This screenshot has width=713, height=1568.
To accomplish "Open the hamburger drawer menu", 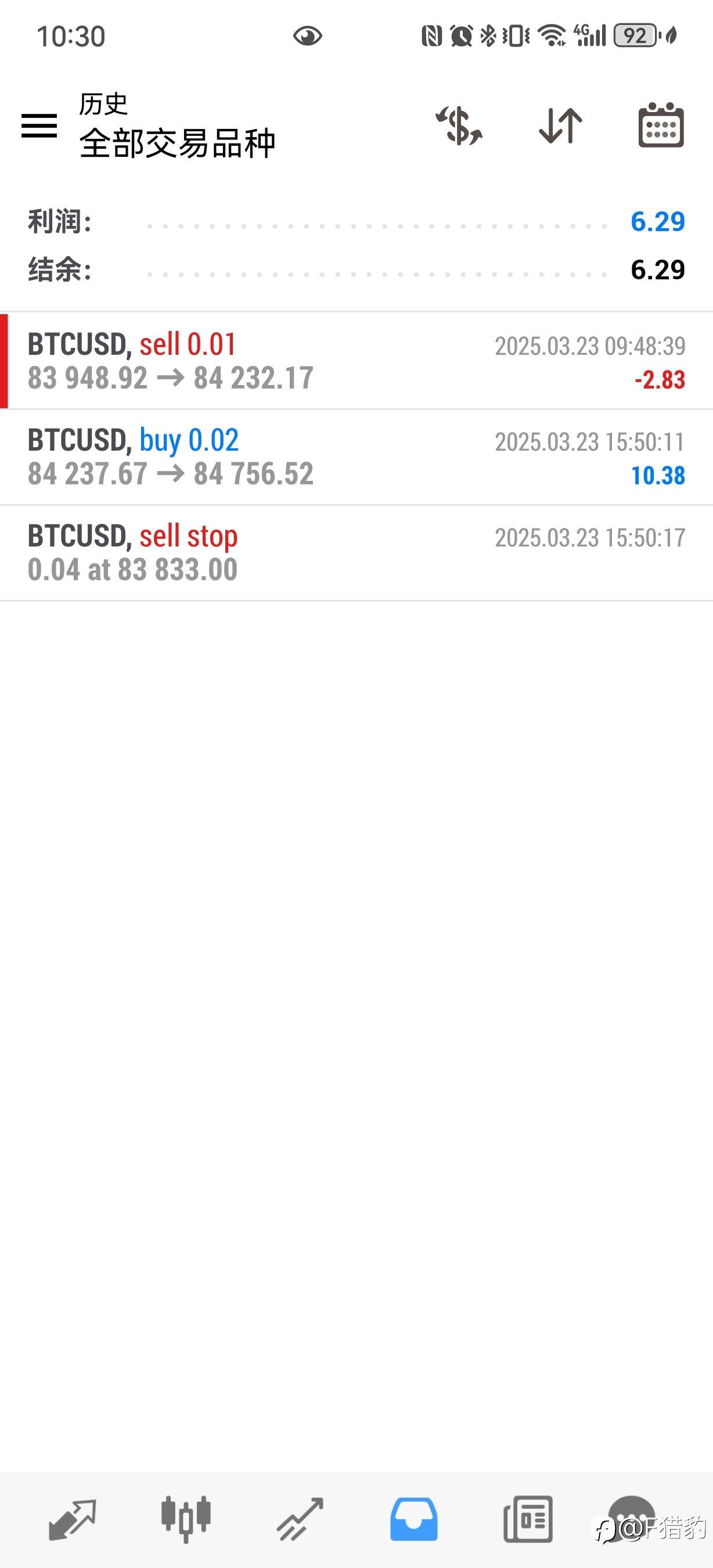I will pyautogui.click(x=39, y=125).
